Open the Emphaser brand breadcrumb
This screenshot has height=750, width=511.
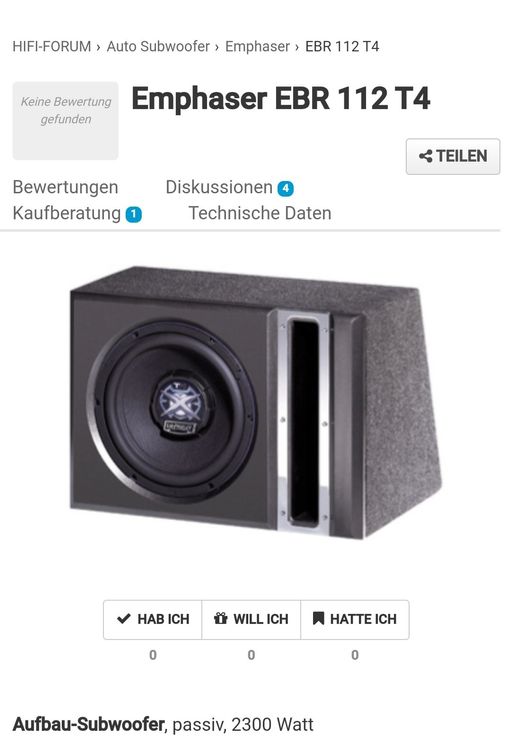(257, 46)
